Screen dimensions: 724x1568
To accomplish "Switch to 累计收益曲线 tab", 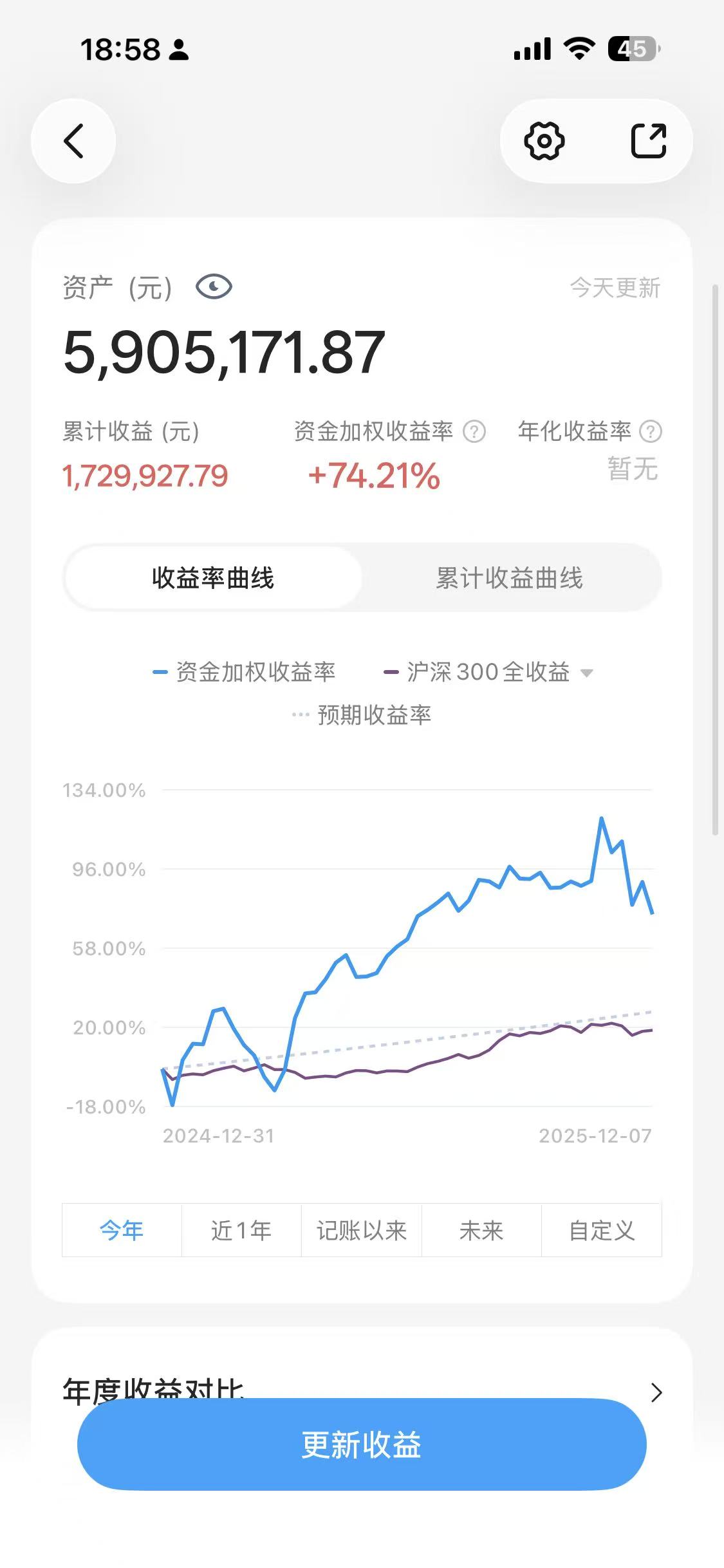I will pos(509,578).
